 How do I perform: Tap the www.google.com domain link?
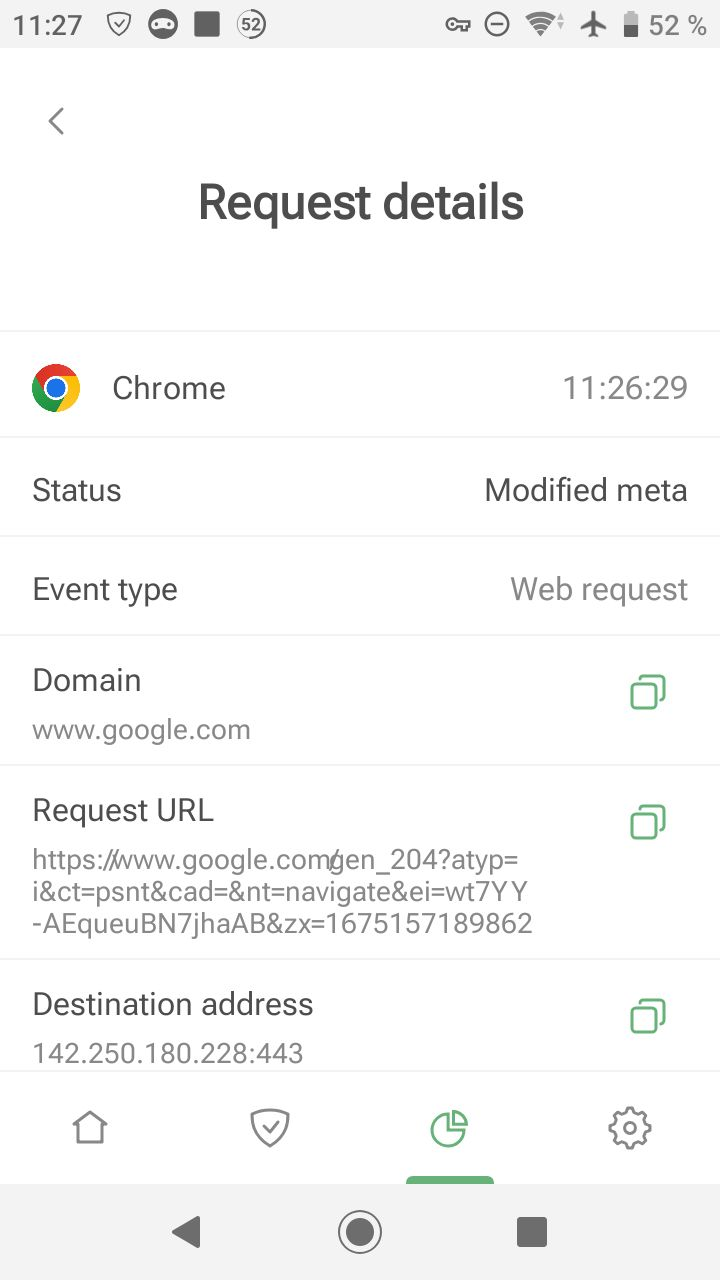click(x=140, y=729)
